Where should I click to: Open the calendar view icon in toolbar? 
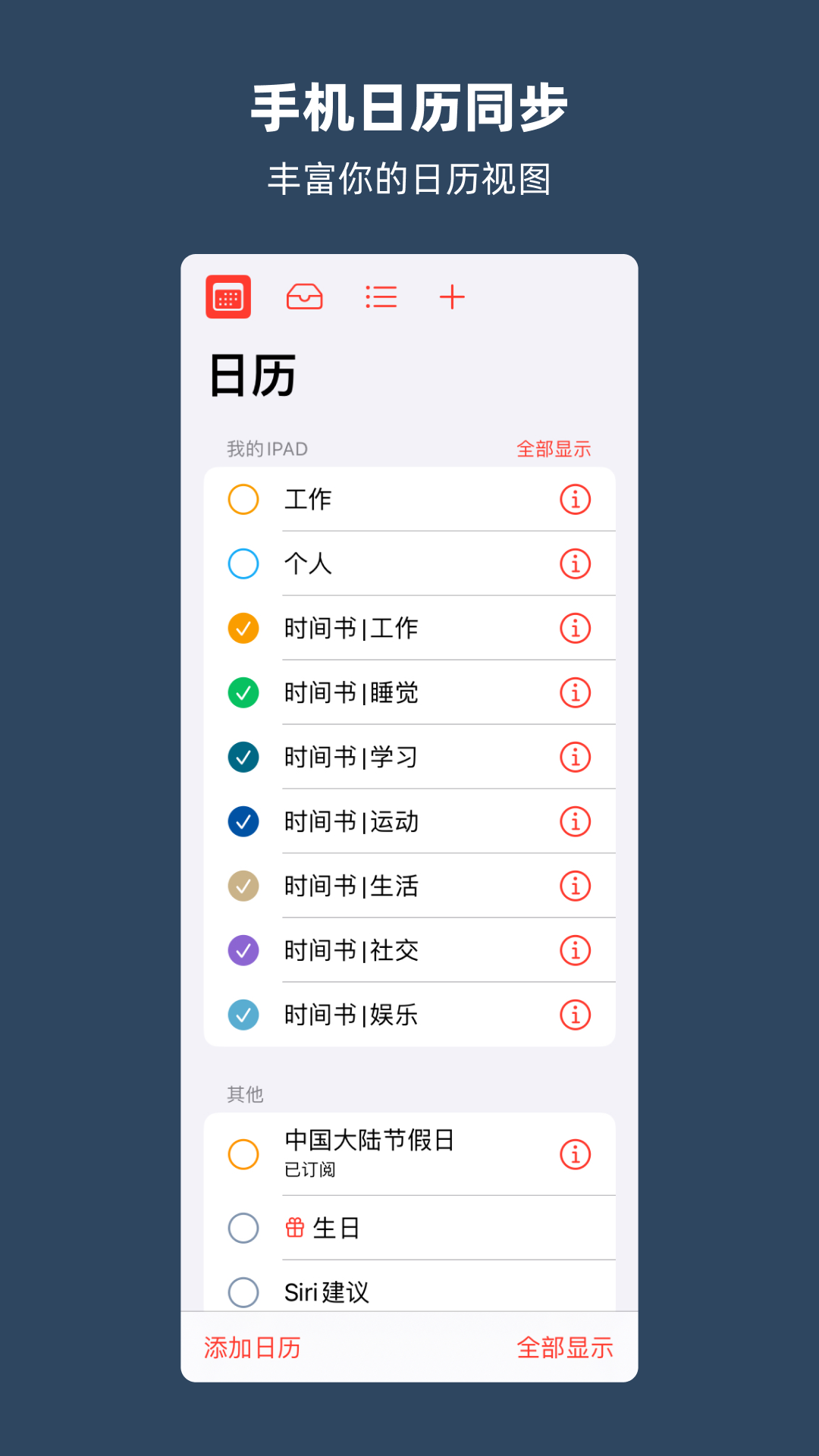229,297
